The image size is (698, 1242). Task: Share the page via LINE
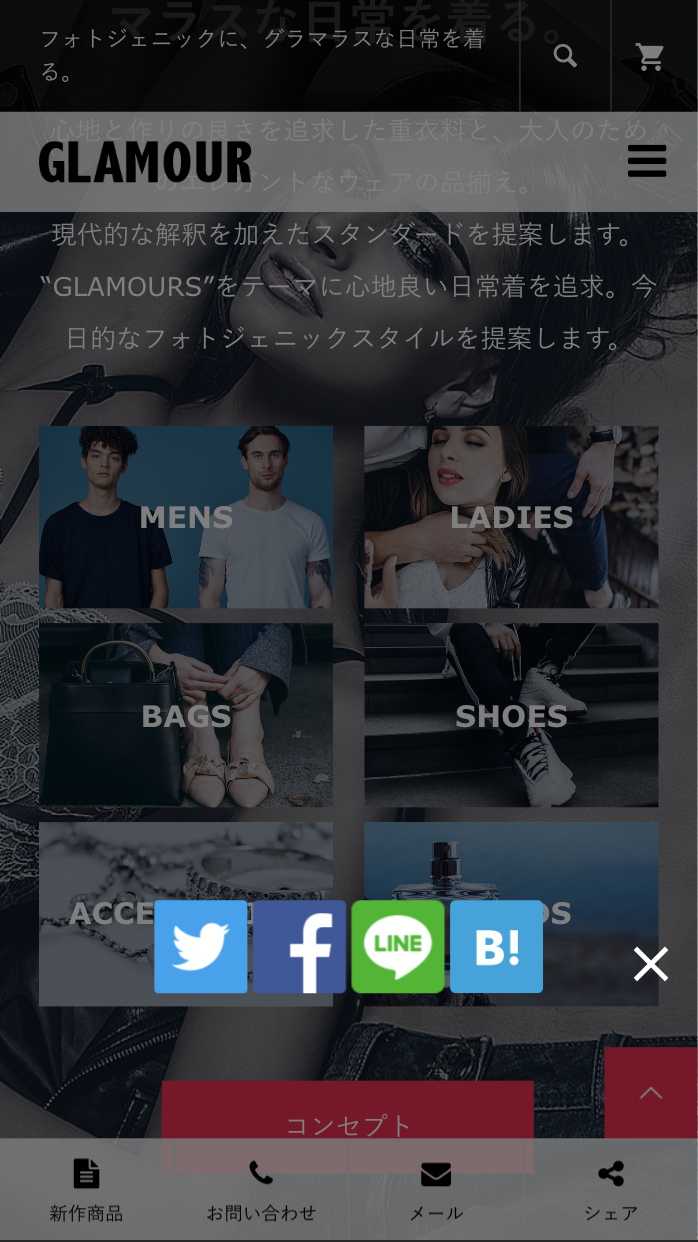[x=398, y=946]
